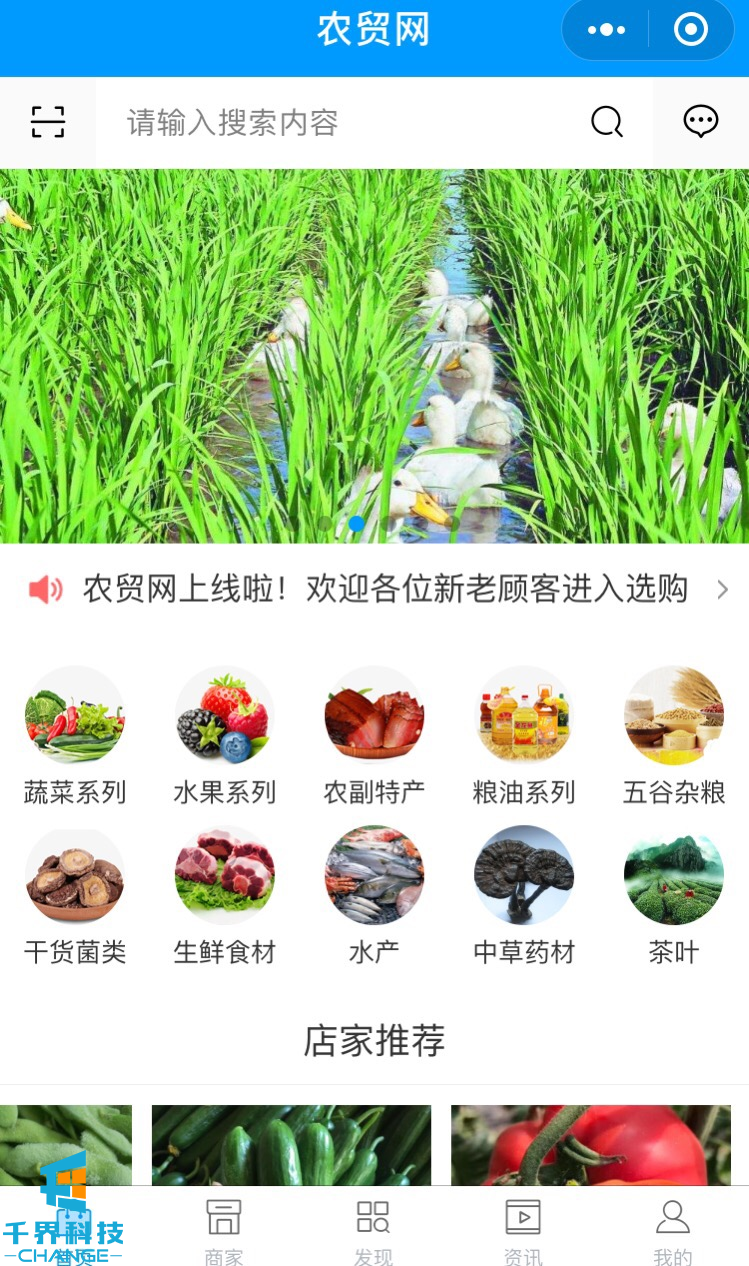The image size is (749, 1266).
Task: Switch to the 商家 tab
Action: pos(224,1230)
